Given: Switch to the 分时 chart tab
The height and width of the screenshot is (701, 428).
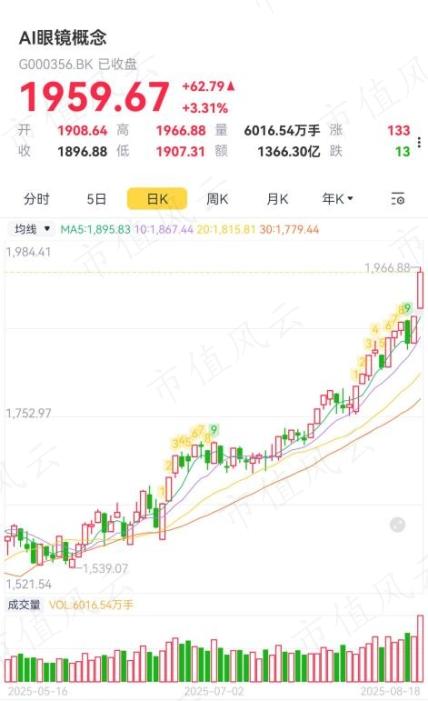Looking at the screenshot, I should coord(37,199).
